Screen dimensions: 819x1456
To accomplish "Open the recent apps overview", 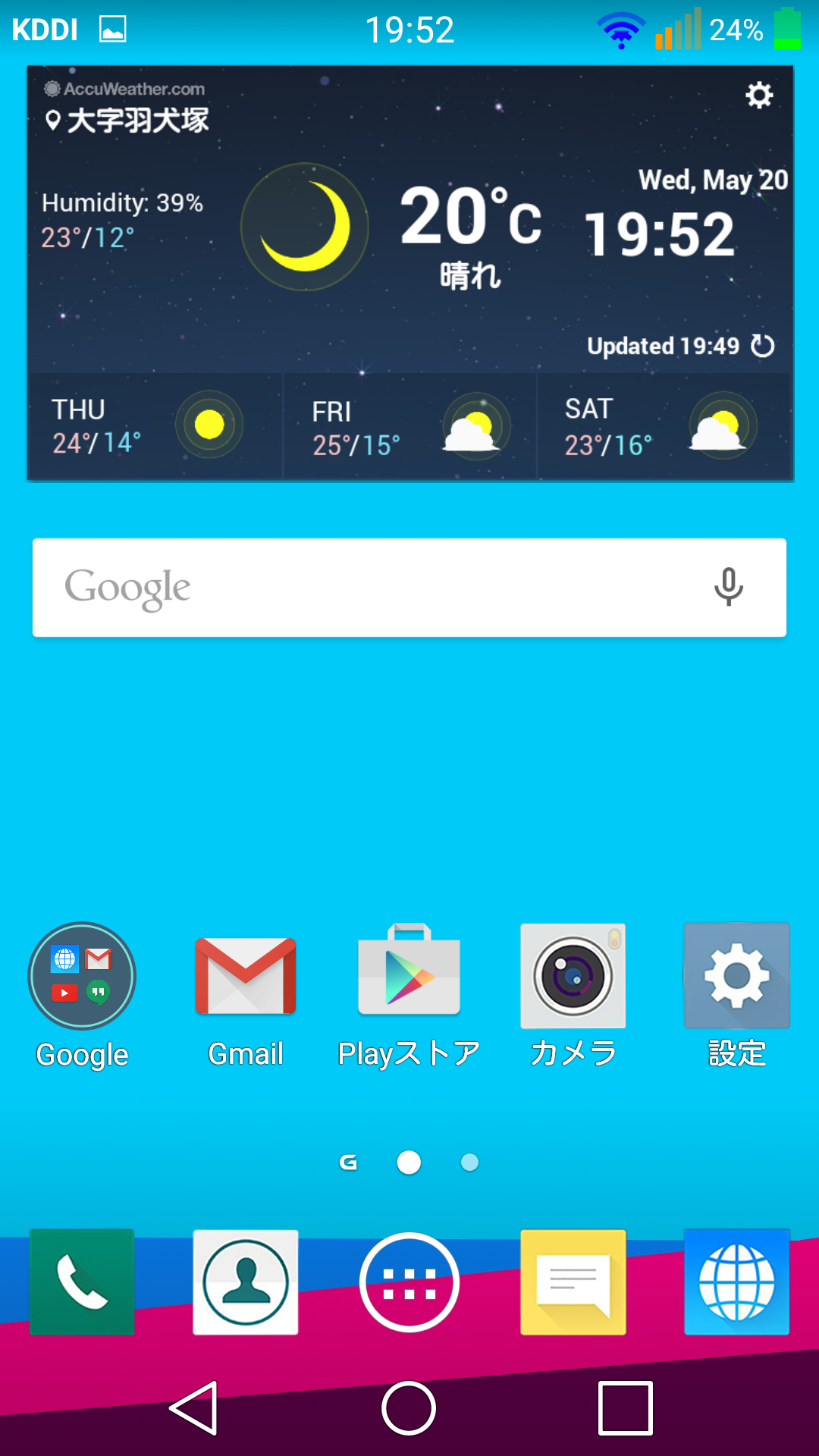I will (x=625, y=1408).
